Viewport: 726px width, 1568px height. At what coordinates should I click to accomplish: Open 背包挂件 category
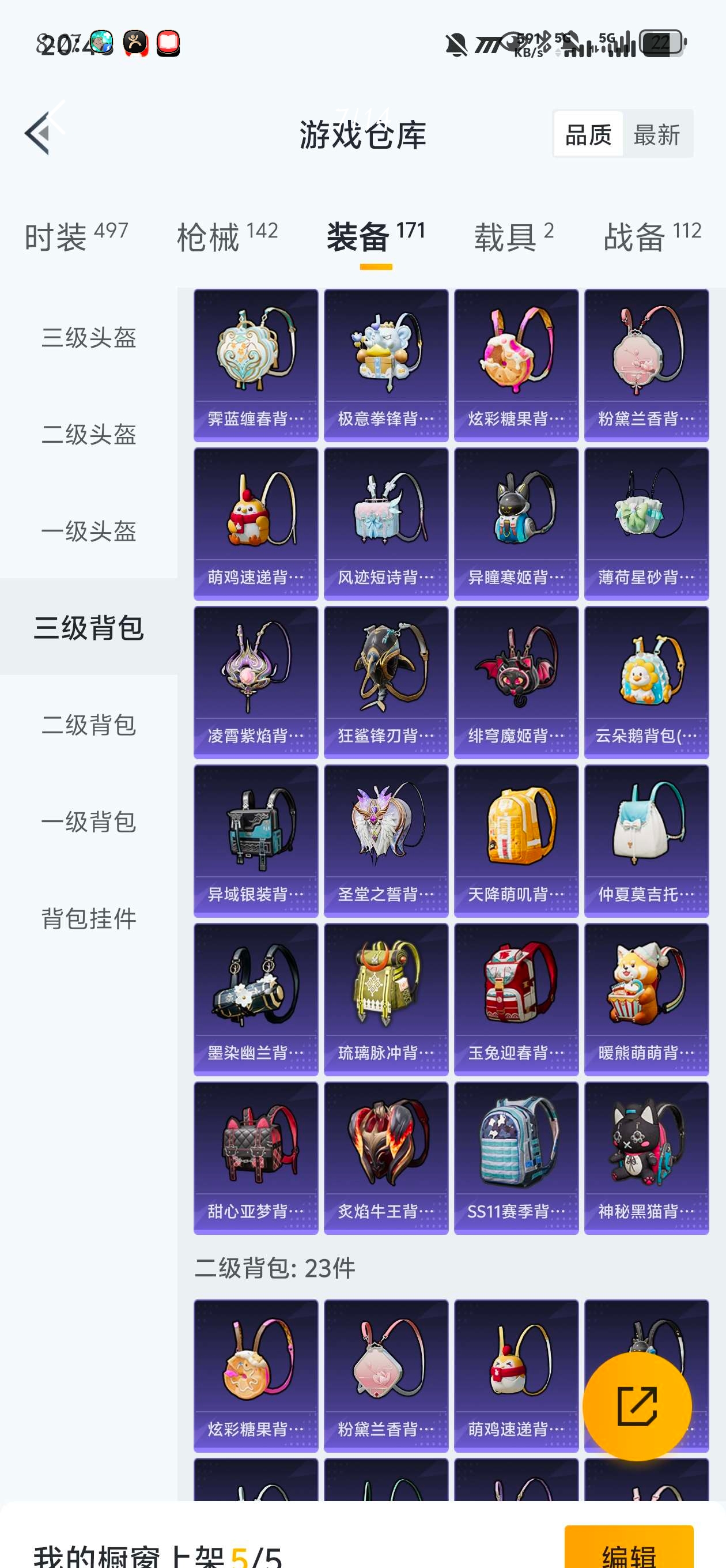pyautogui.click(x=89, y=918)
